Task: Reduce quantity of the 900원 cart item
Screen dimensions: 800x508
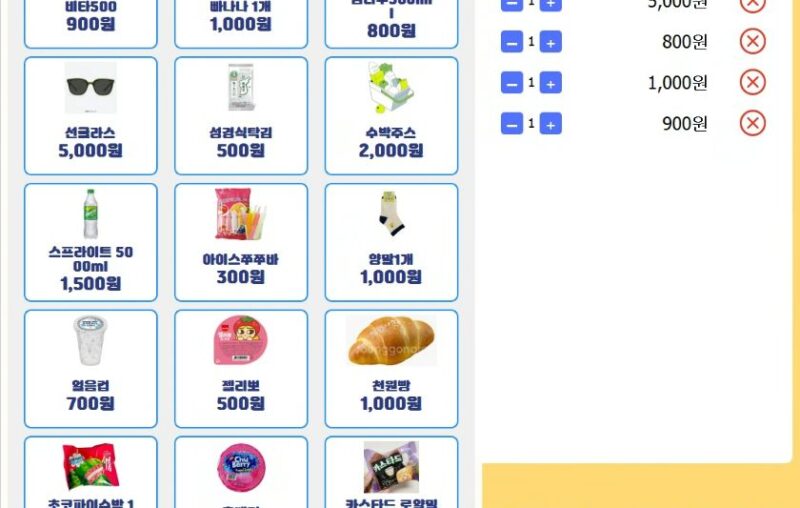Action: click(511, 124)
